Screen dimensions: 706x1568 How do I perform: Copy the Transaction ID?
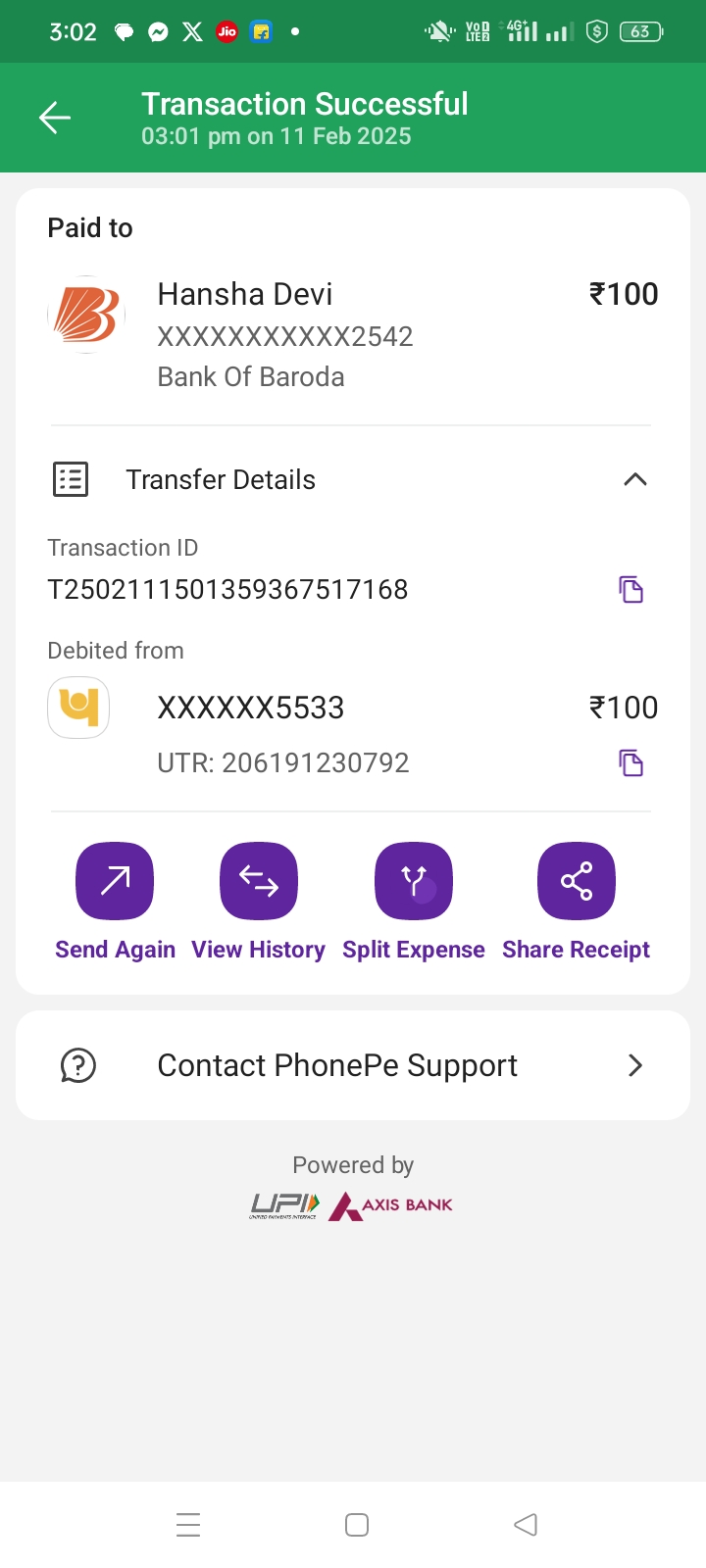tap(630, 589)
